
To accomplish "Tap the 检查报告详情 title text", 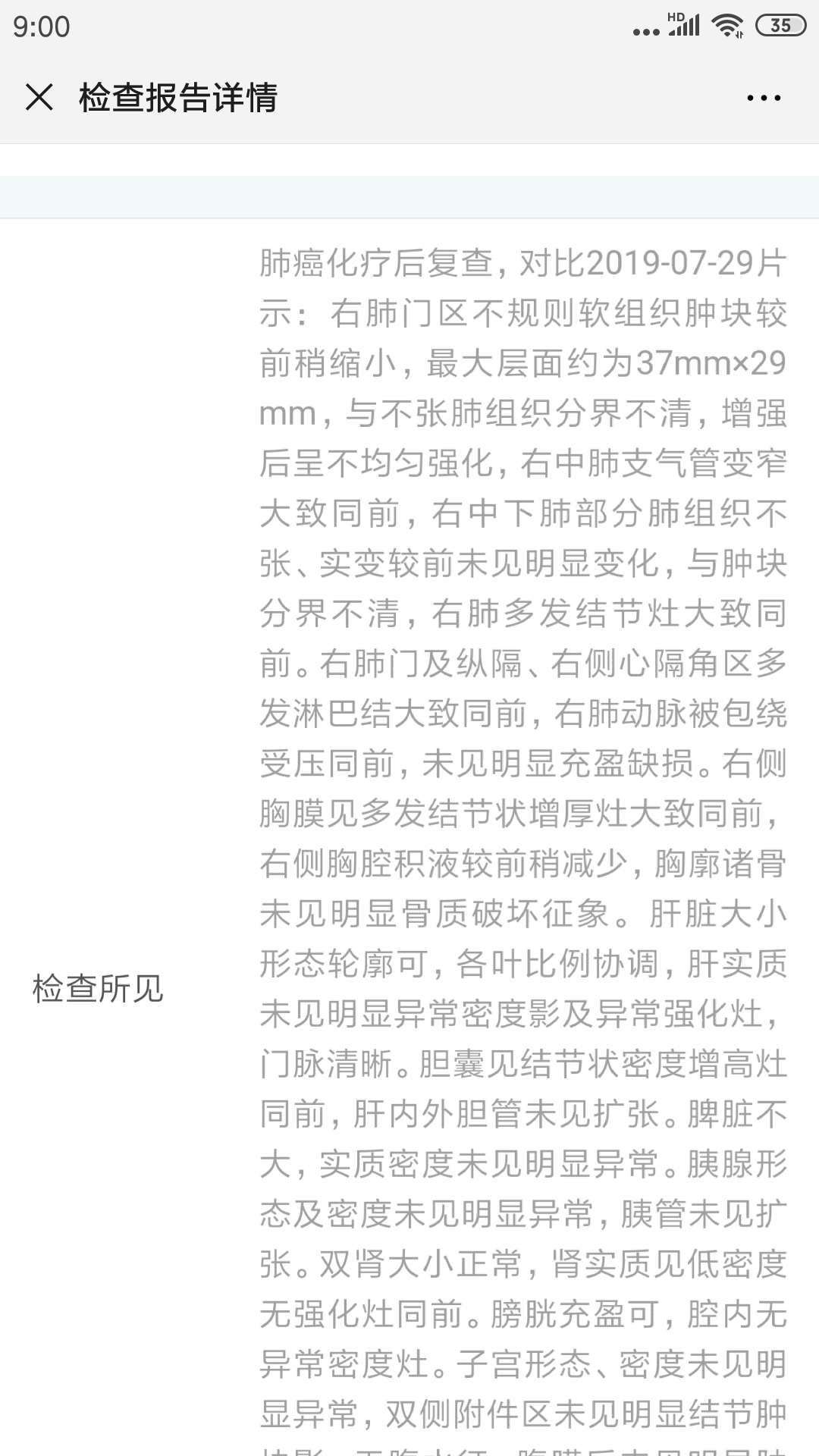I will click(x=178, y=97).
